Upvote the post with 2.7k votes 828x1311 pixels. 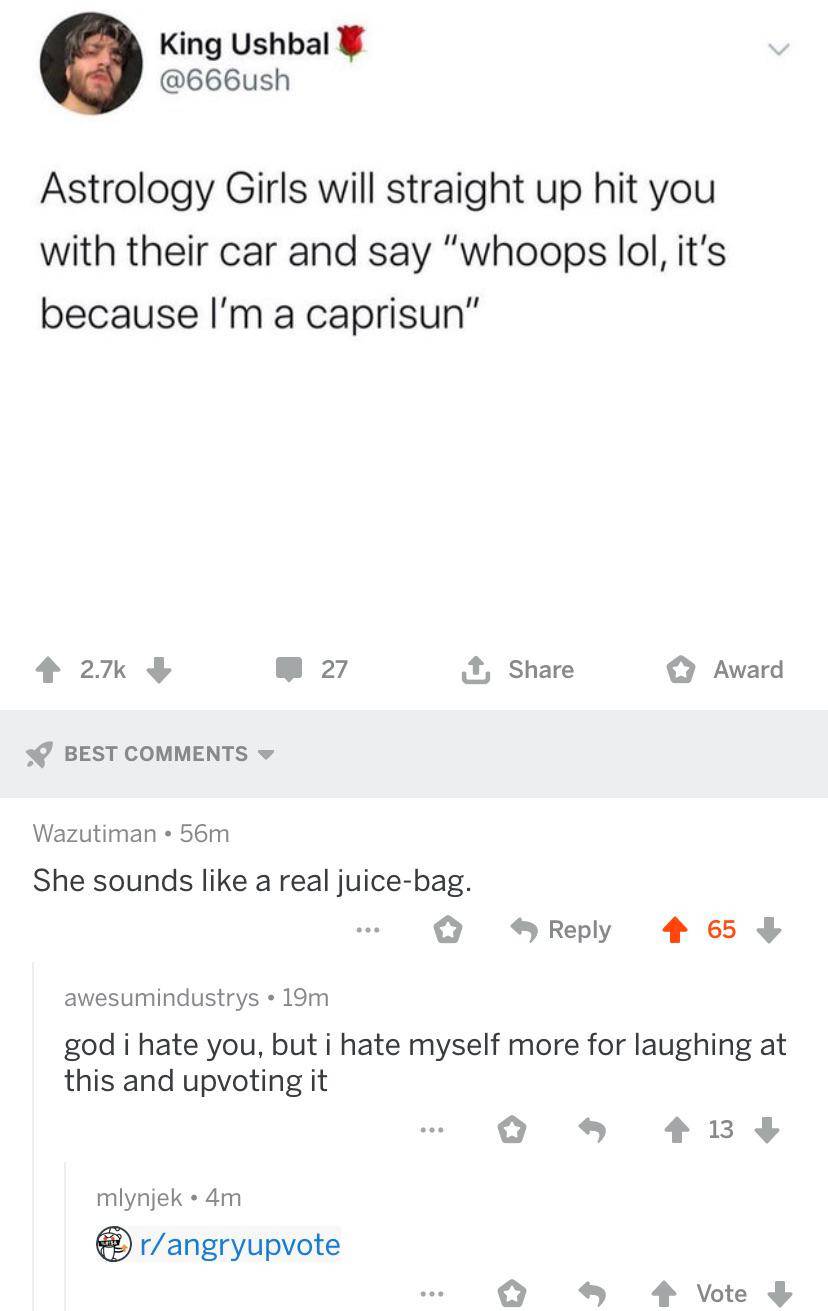tap(48, 670)
